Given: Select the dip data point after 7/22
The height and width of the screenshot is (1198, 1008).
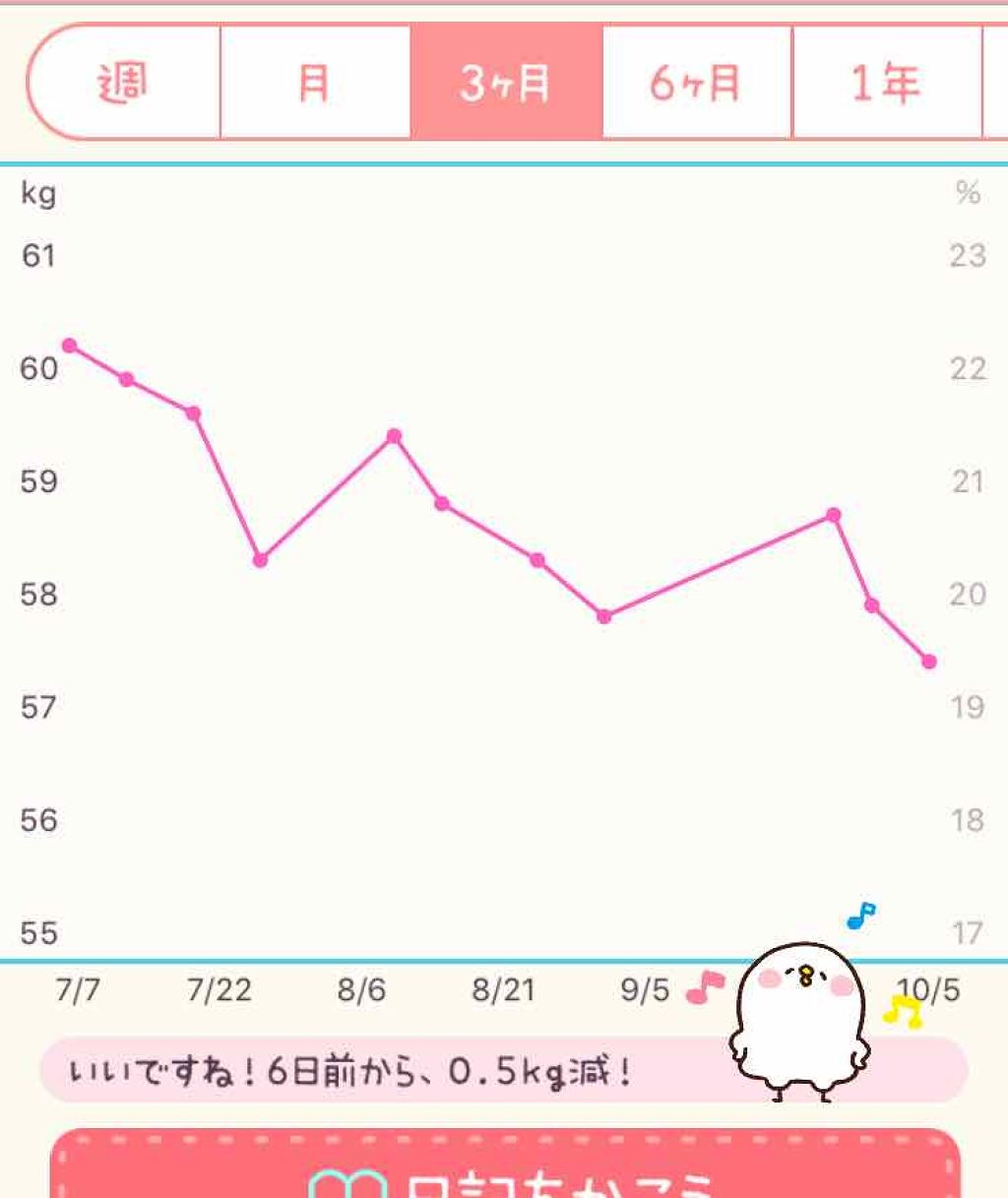Looking at the screenshot, I should (x=261, y=559).
